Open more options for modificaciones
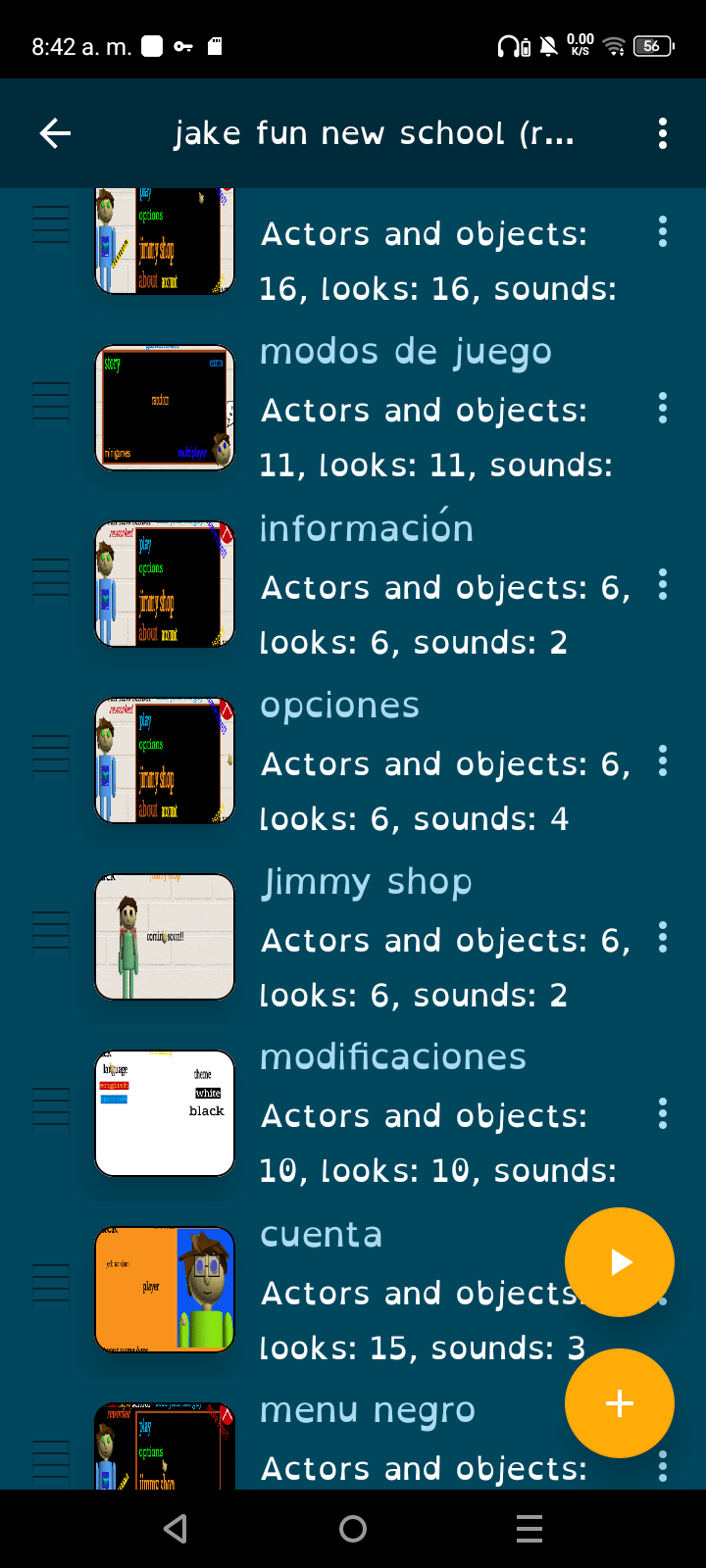 (663, 1113)
